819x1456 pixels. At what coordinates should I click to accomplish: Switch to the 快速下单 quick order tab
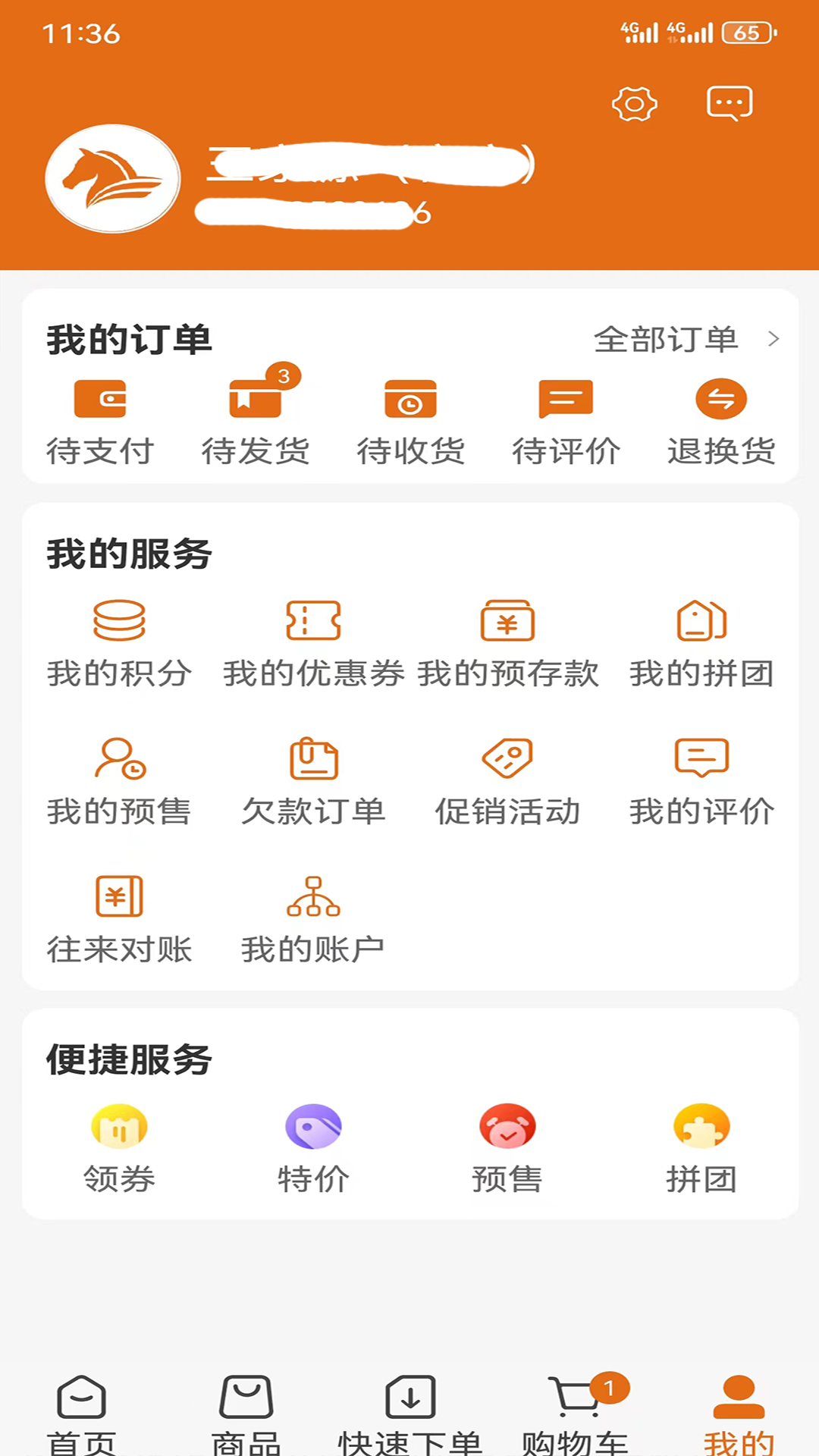point(410,1415)
